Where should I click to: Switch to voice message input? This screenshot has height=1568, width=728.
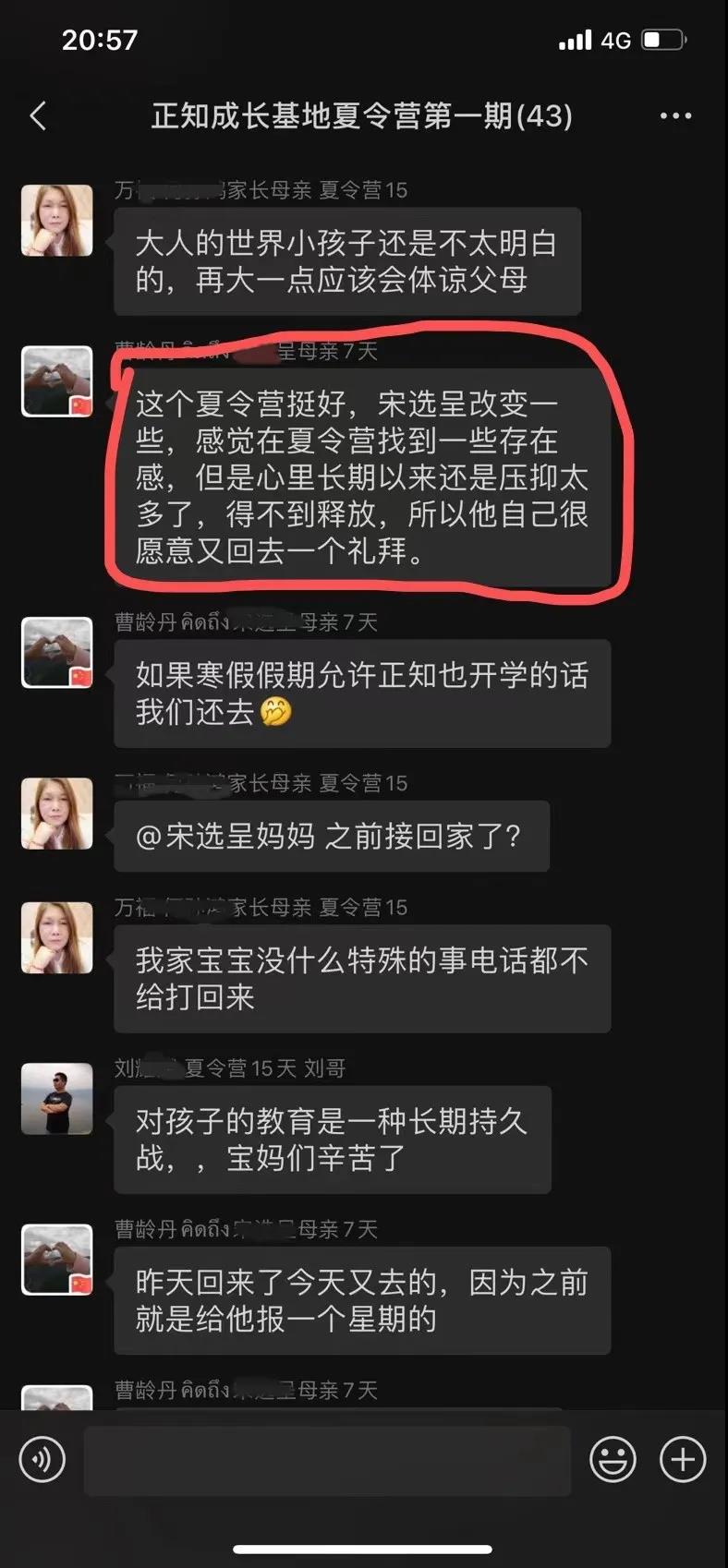click(42, 1460)
